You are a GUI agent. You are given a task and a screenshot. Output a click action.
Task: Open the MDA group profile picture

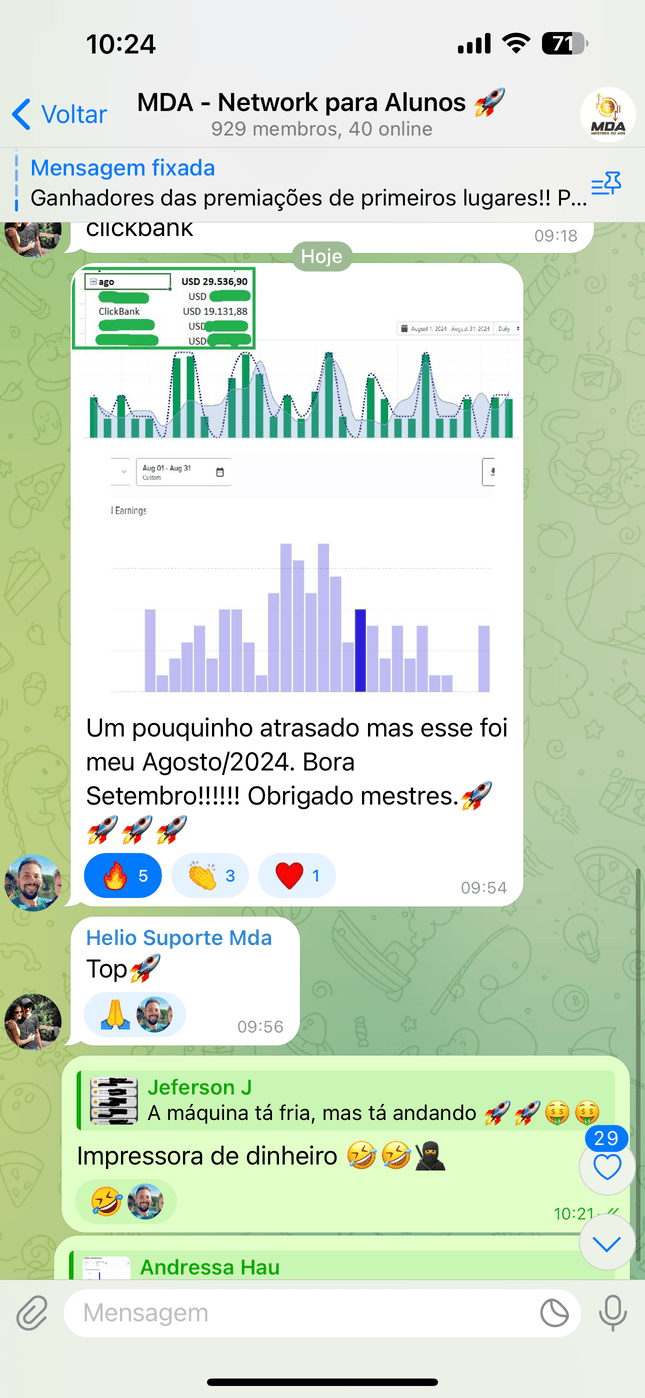[608, 114]
